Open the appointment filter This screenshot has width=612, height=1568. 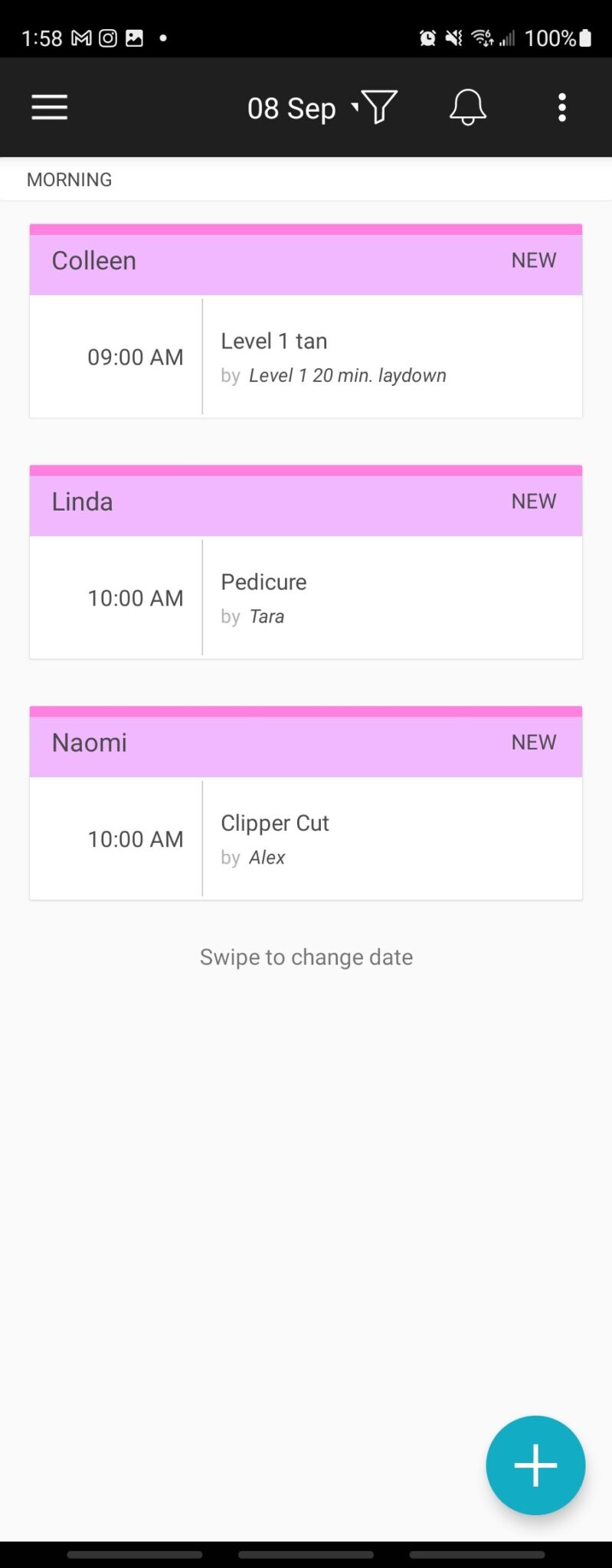379,107
